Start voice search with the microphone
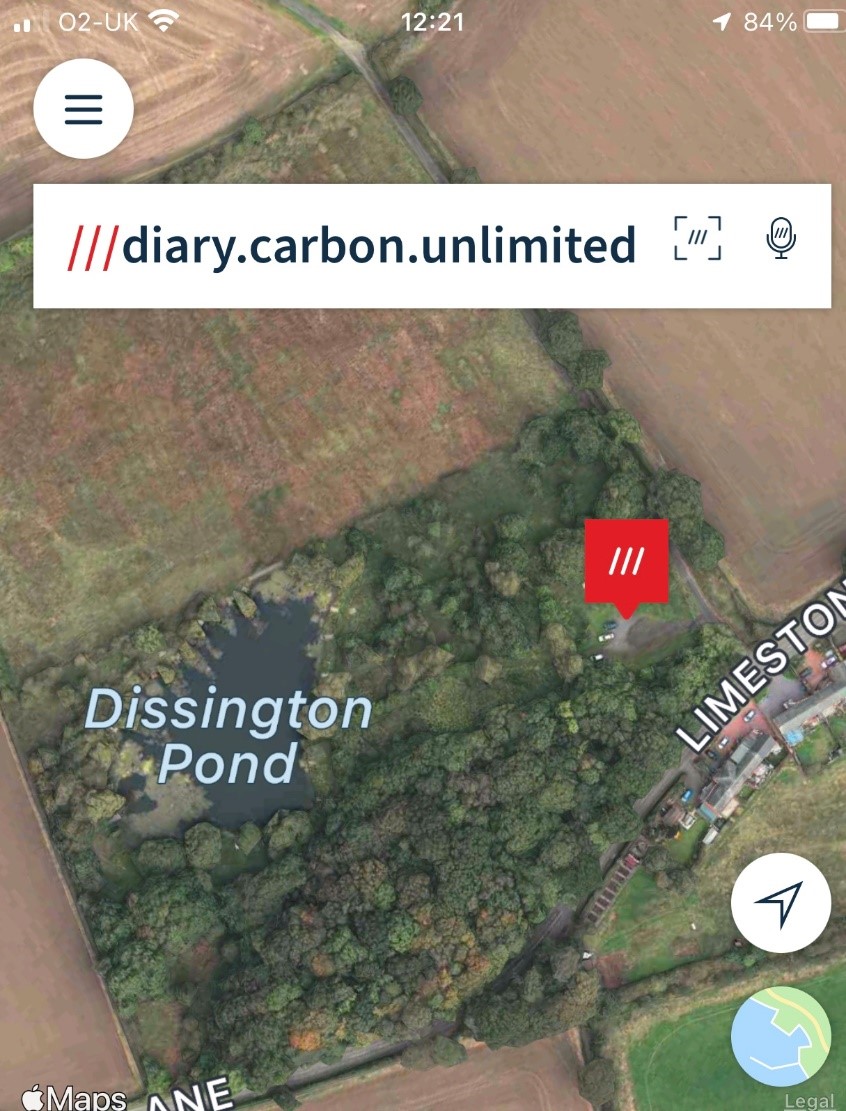This screenshot has height=1111, width=846. 781,239
